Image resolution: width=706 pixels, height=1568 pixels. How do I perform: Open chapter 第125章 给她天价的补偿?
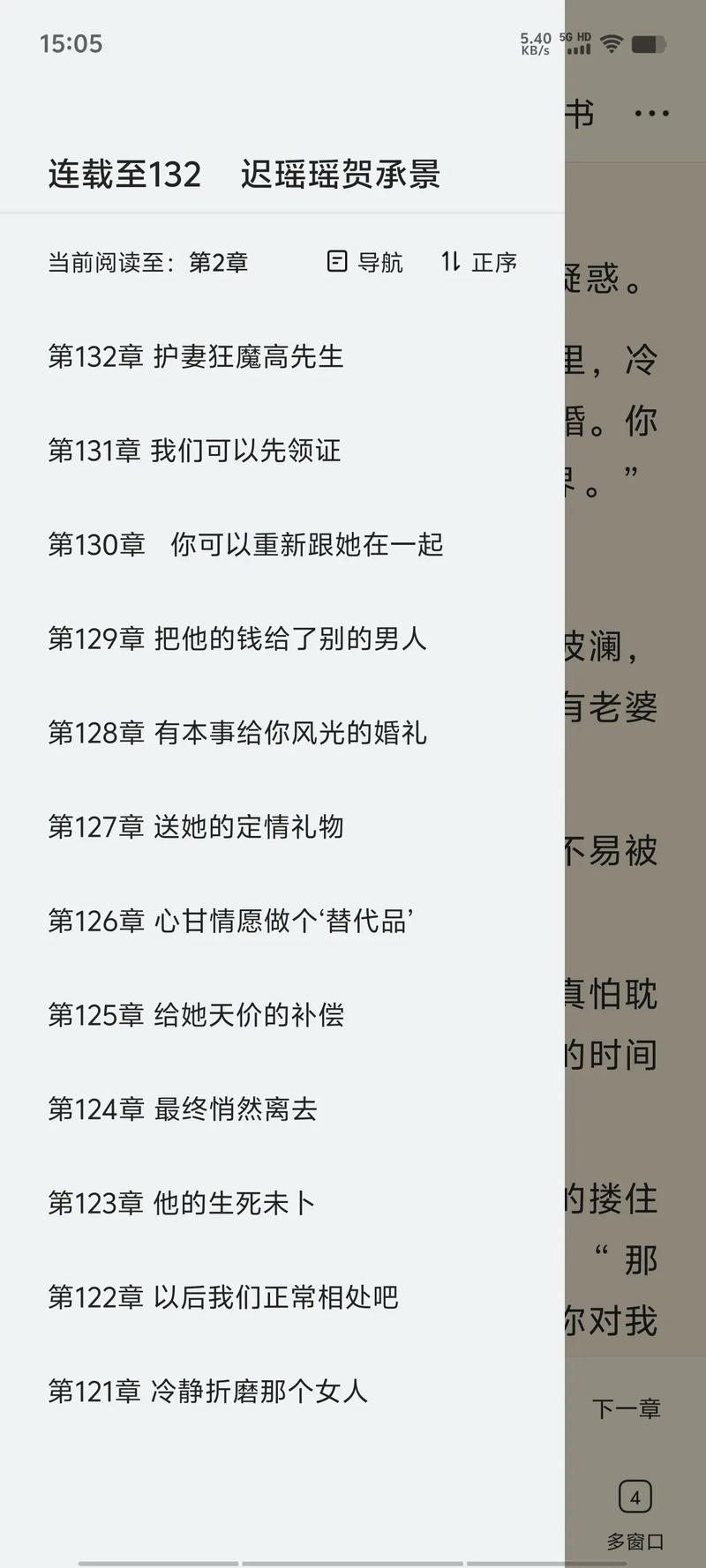(196, 1015)
